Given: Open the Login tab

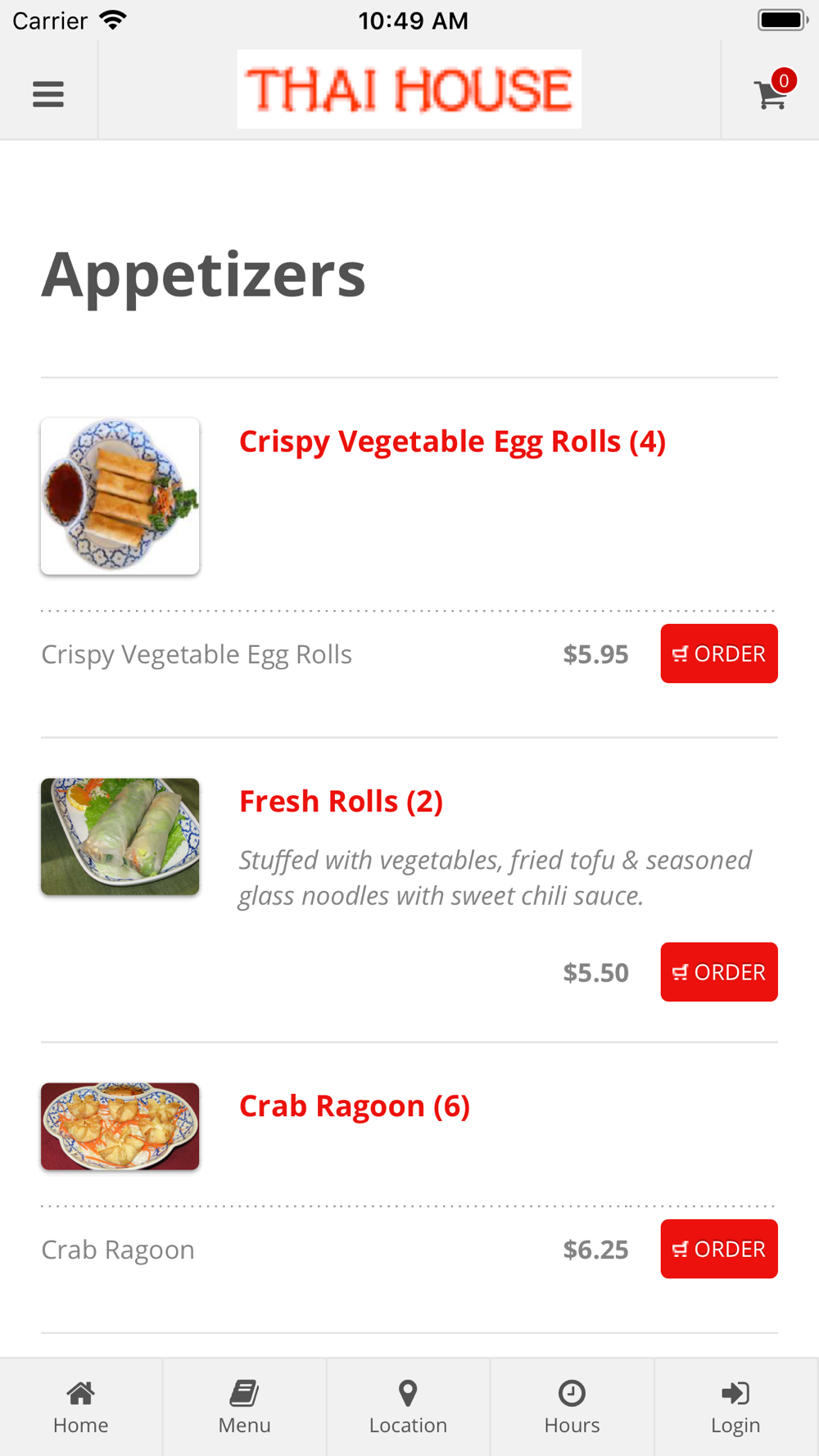Looking at the screenshot, I should click(x=736, y=1407).
